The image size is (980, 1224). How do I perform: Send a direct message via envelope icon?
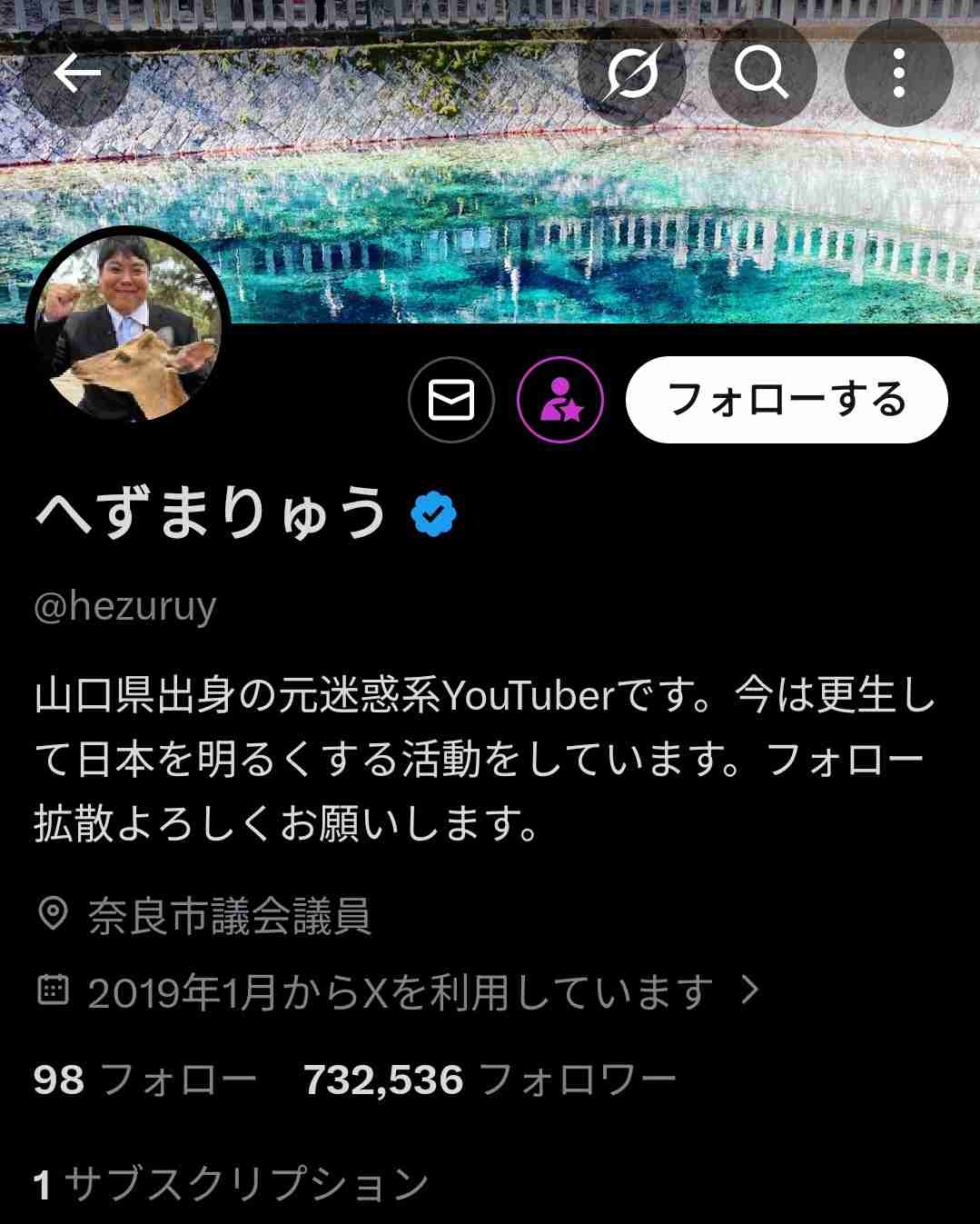click(451, 401)
